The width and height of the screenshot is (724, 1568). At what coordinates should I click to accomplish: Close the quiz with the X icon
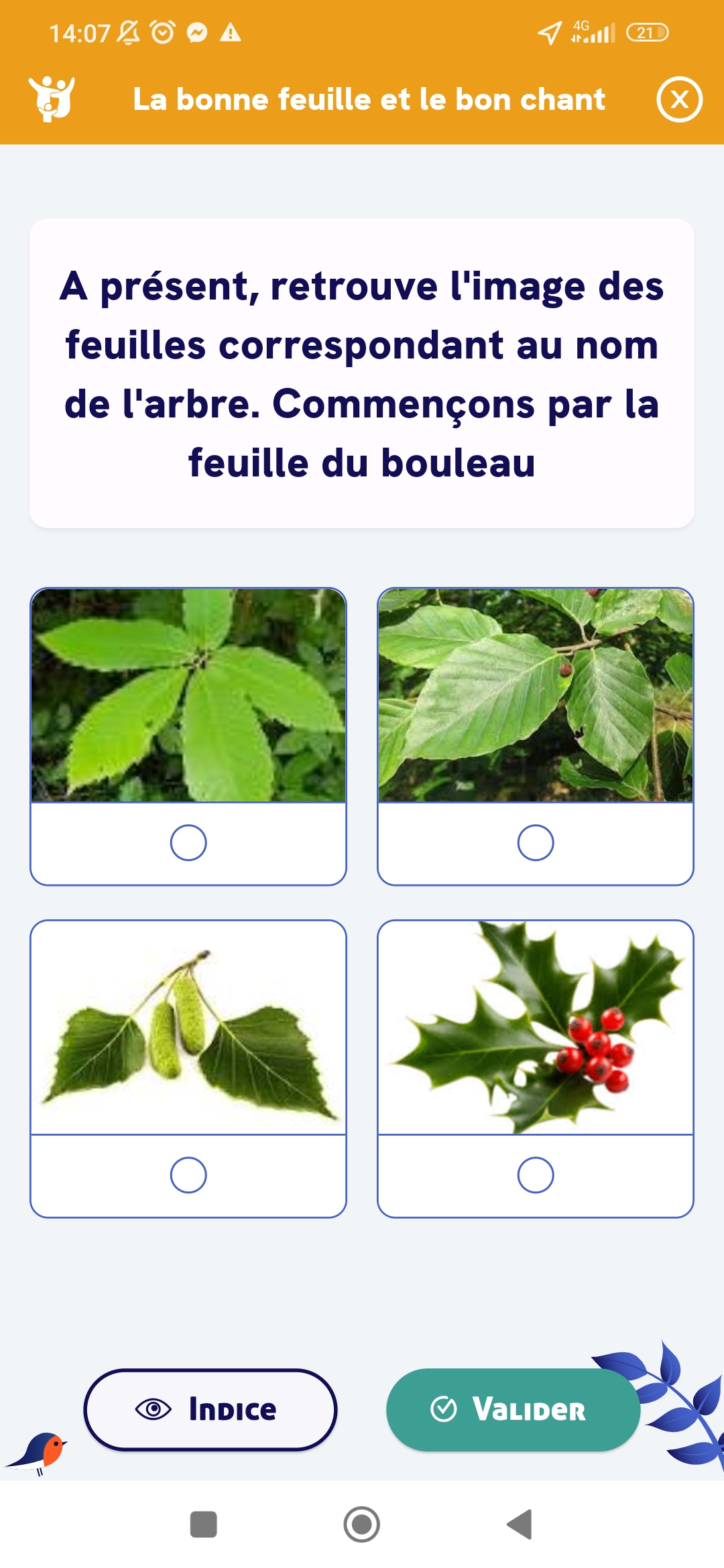(x=679, y=100)
